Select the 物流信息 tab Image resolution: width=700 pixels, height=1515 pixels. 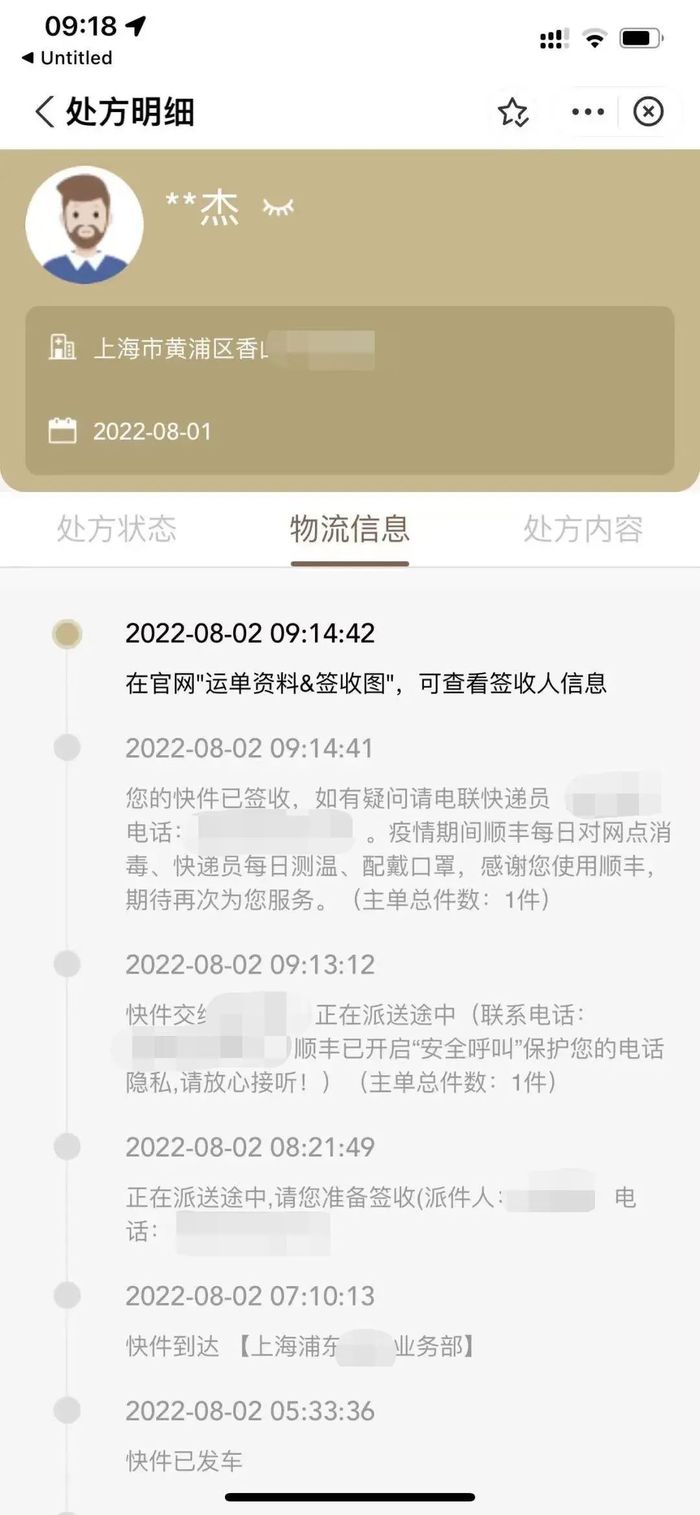(350, 528)
